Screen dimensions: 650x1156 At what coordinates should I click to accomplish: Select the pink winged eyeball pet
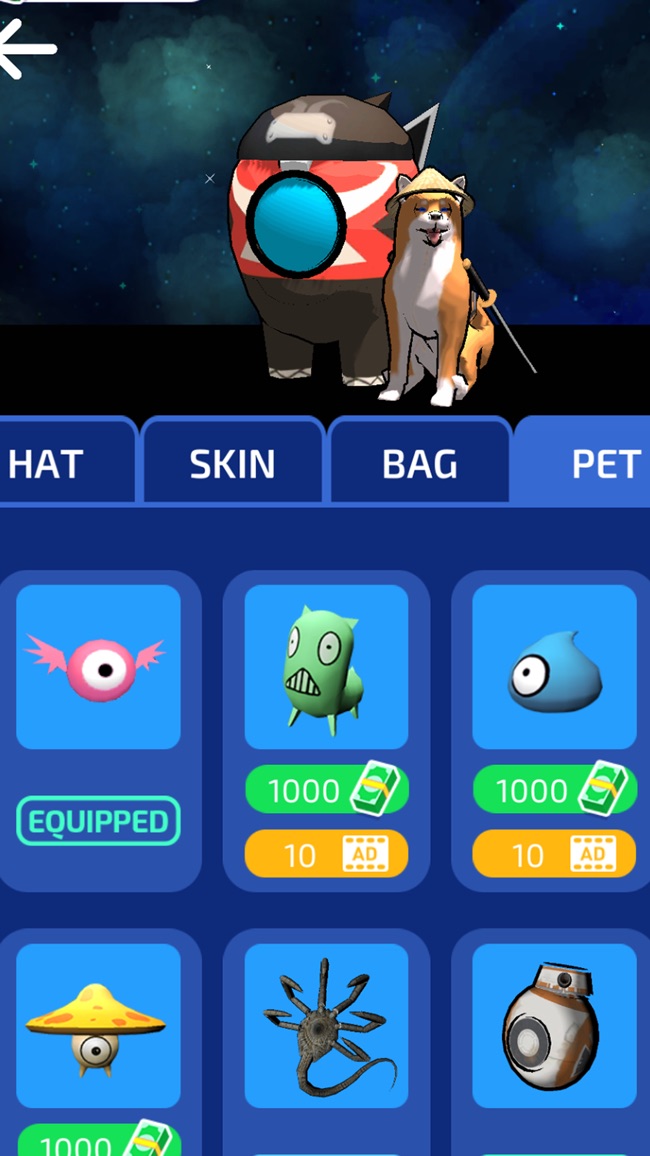pos(98,667)
